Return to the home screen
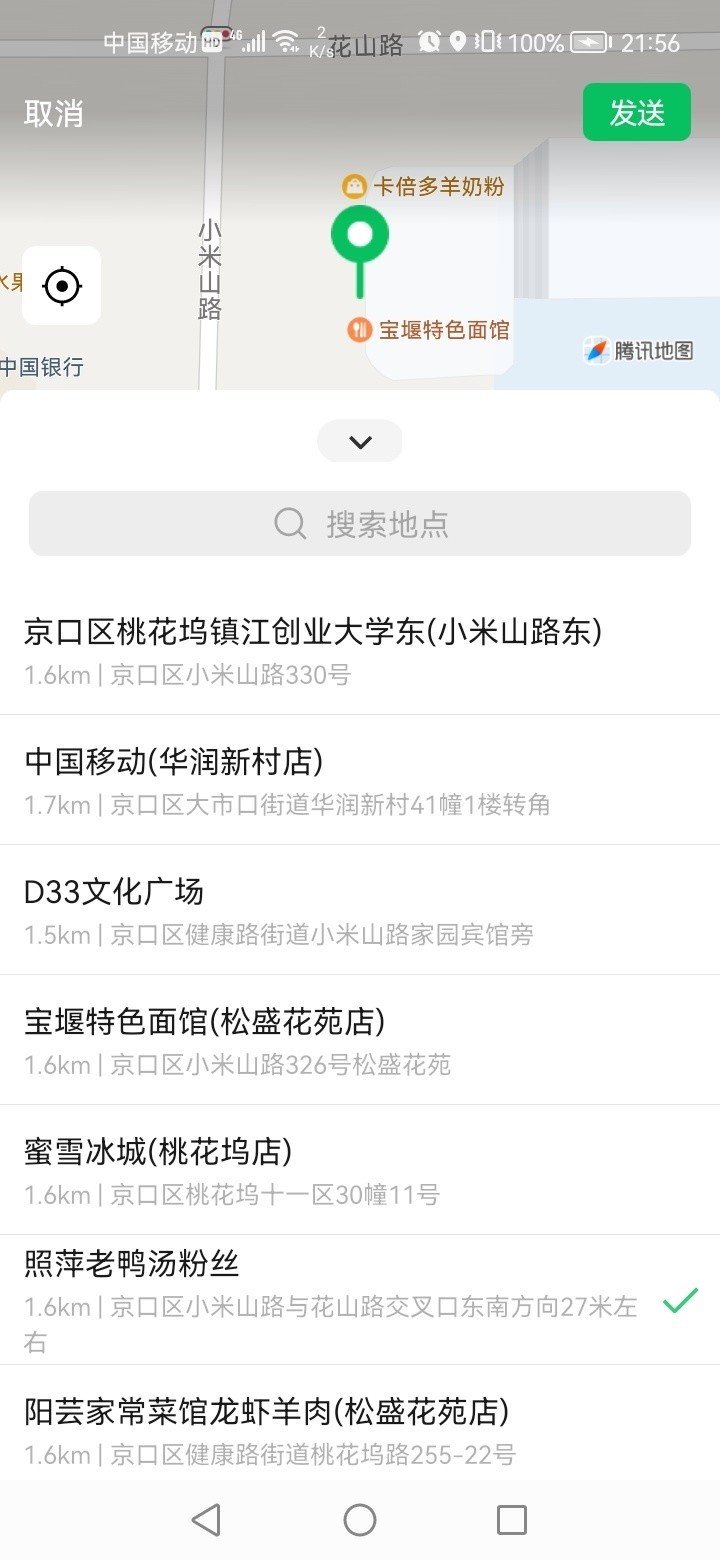Viewport: 720px width, 1560px height. pos(360,1520)
